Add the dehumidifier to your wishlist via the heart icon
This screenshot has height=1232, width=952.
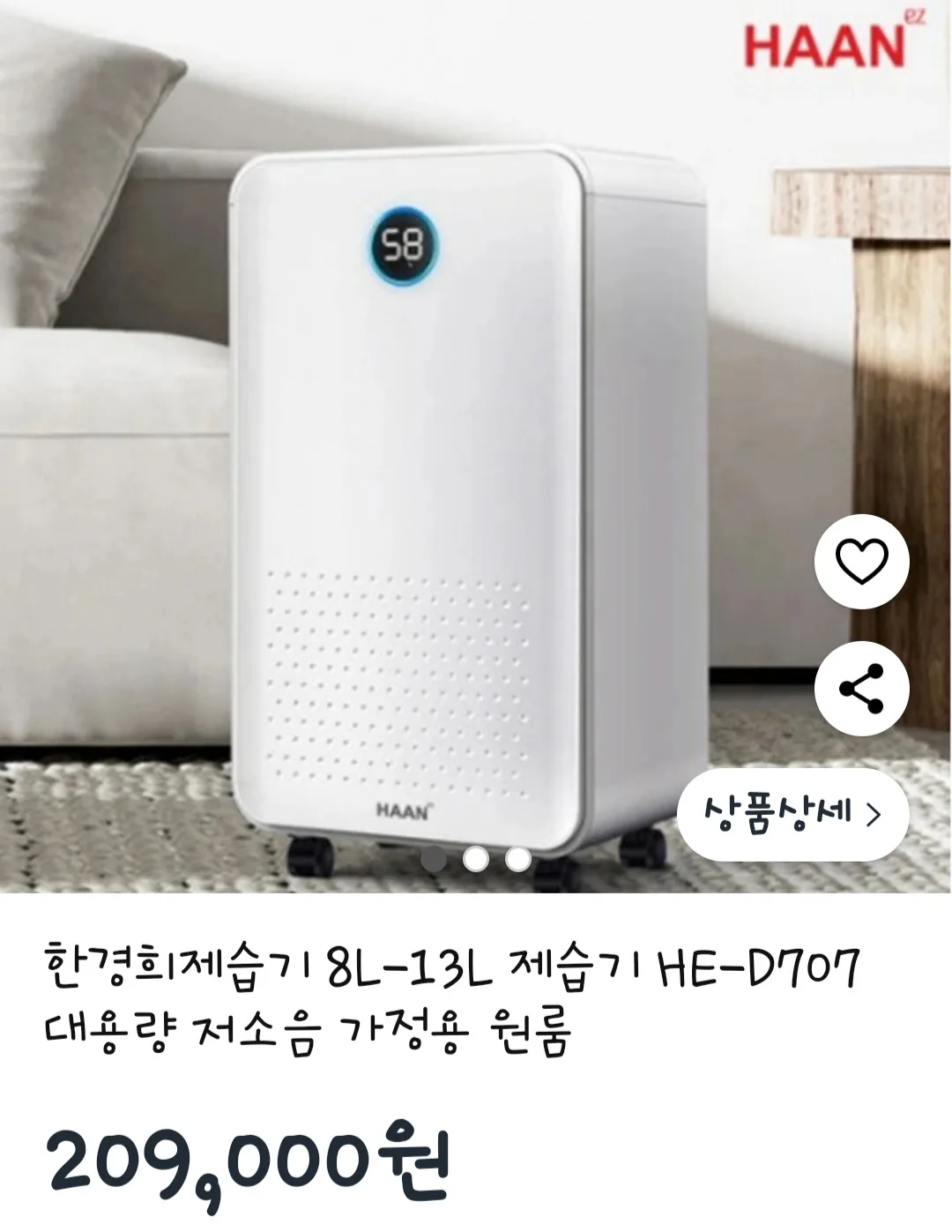click(861, 562)
